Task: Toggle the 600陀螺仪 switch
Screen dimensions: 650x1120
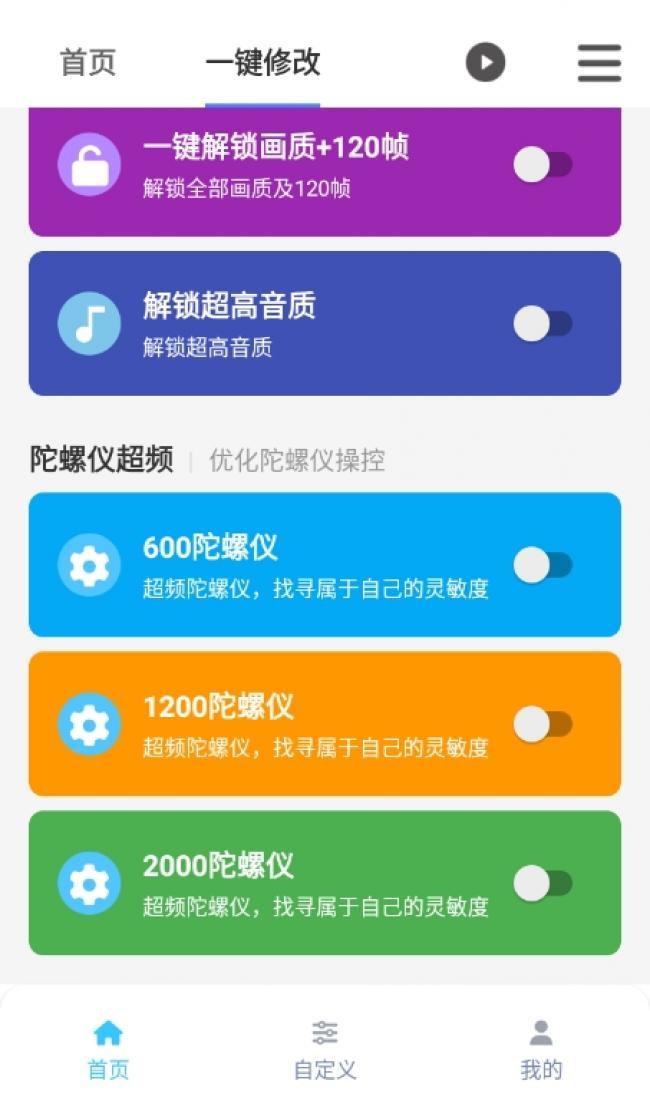Action: pos(543,565)
